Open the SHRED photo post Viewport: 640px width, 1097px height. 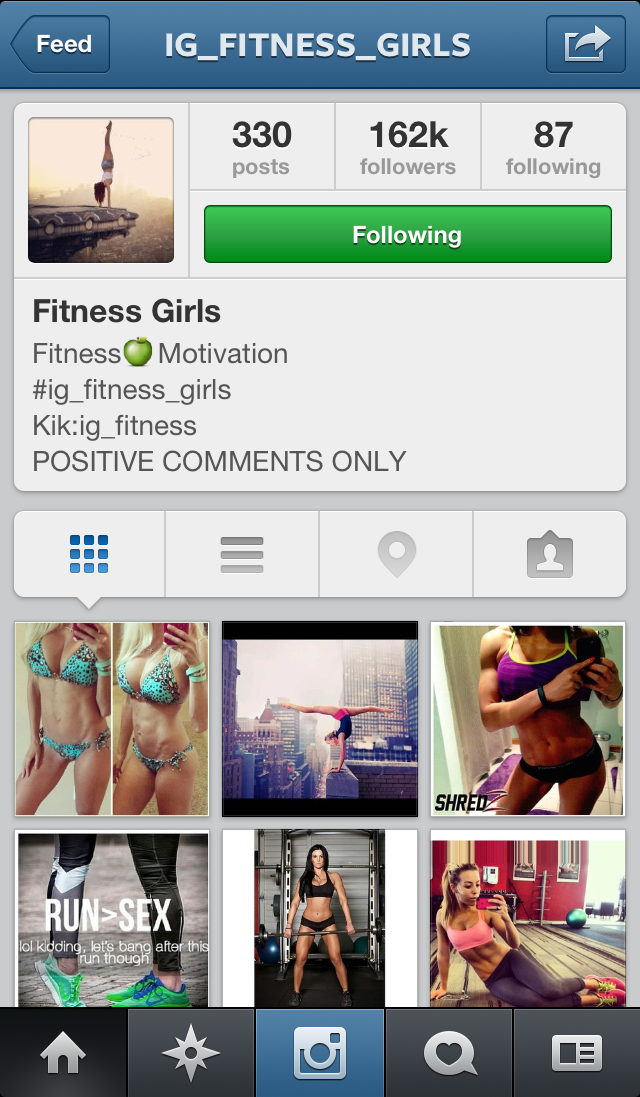tap(527, 719)
